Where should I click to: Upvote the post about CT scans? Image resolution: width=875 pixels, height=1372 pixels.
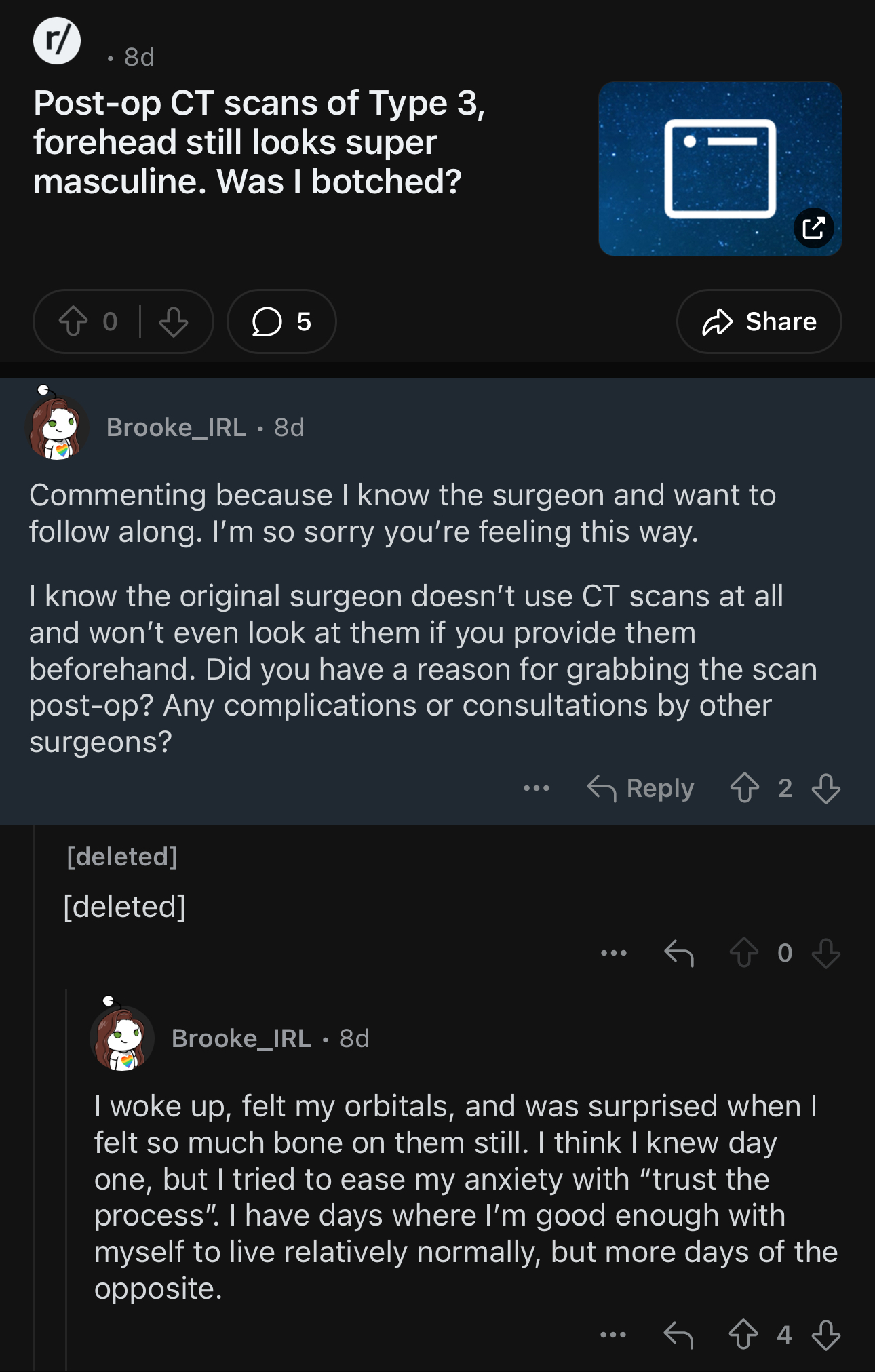point(73,321)
